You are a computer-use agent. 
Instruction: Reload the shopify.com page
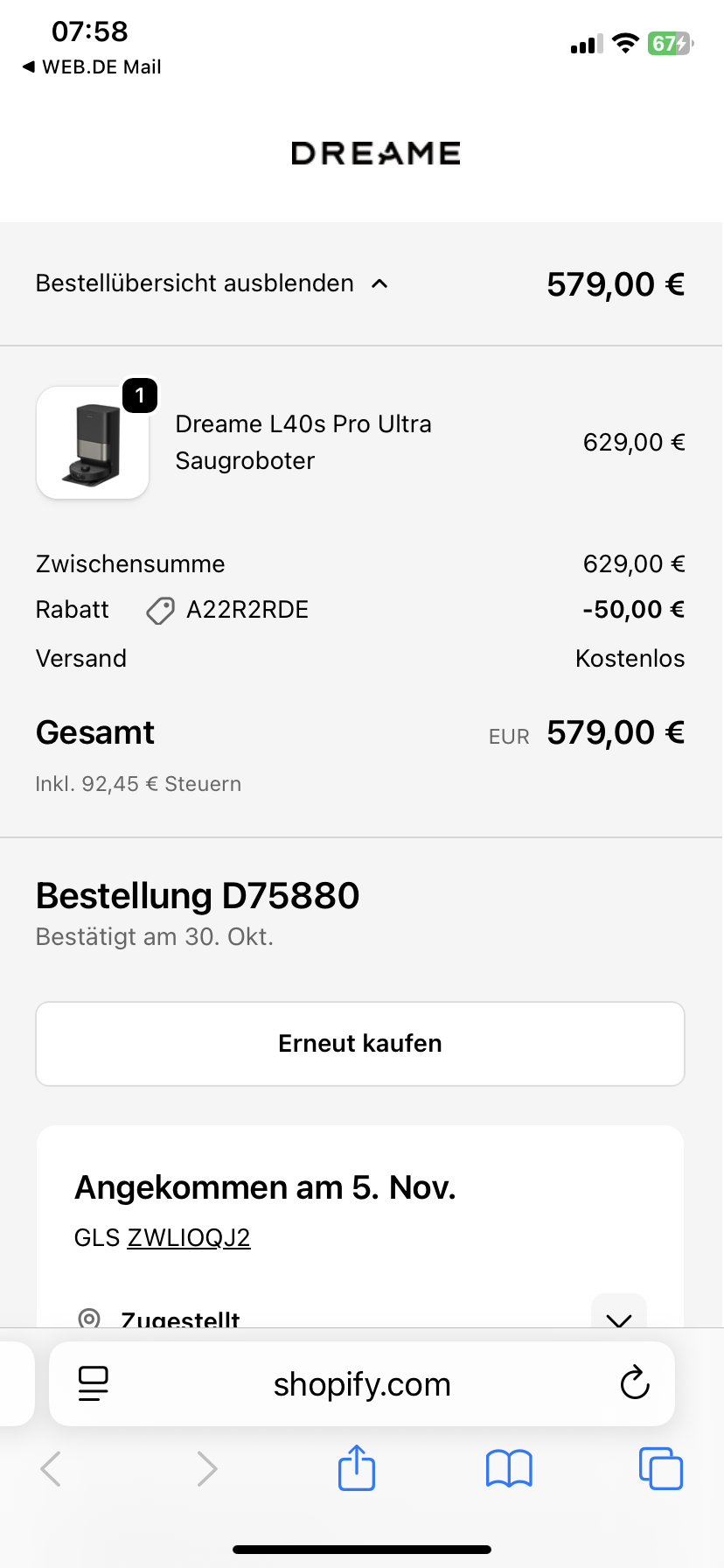(x=635, y=1384)
